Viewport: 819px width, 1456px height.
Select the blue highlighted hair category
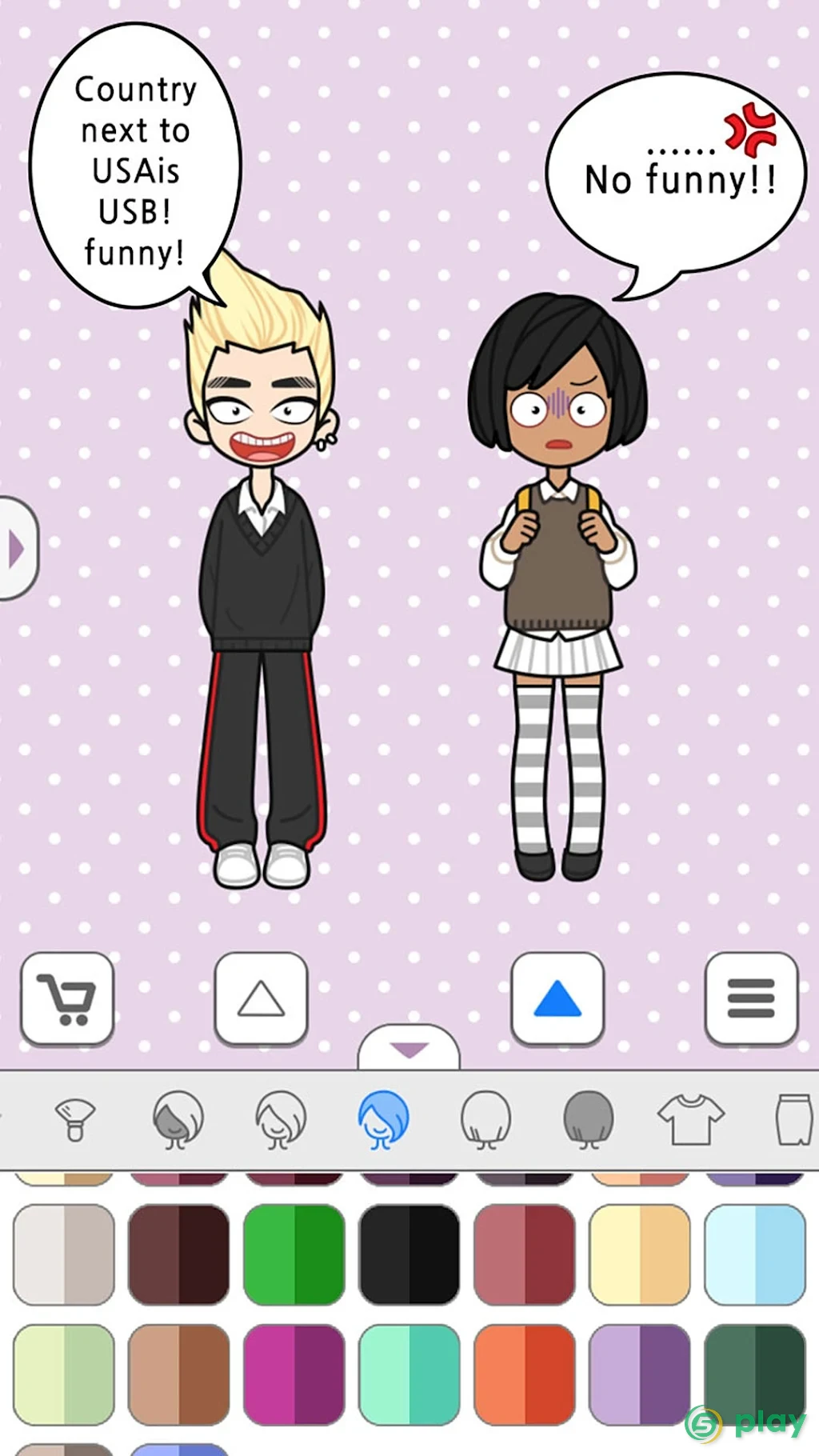point(383,1119)
